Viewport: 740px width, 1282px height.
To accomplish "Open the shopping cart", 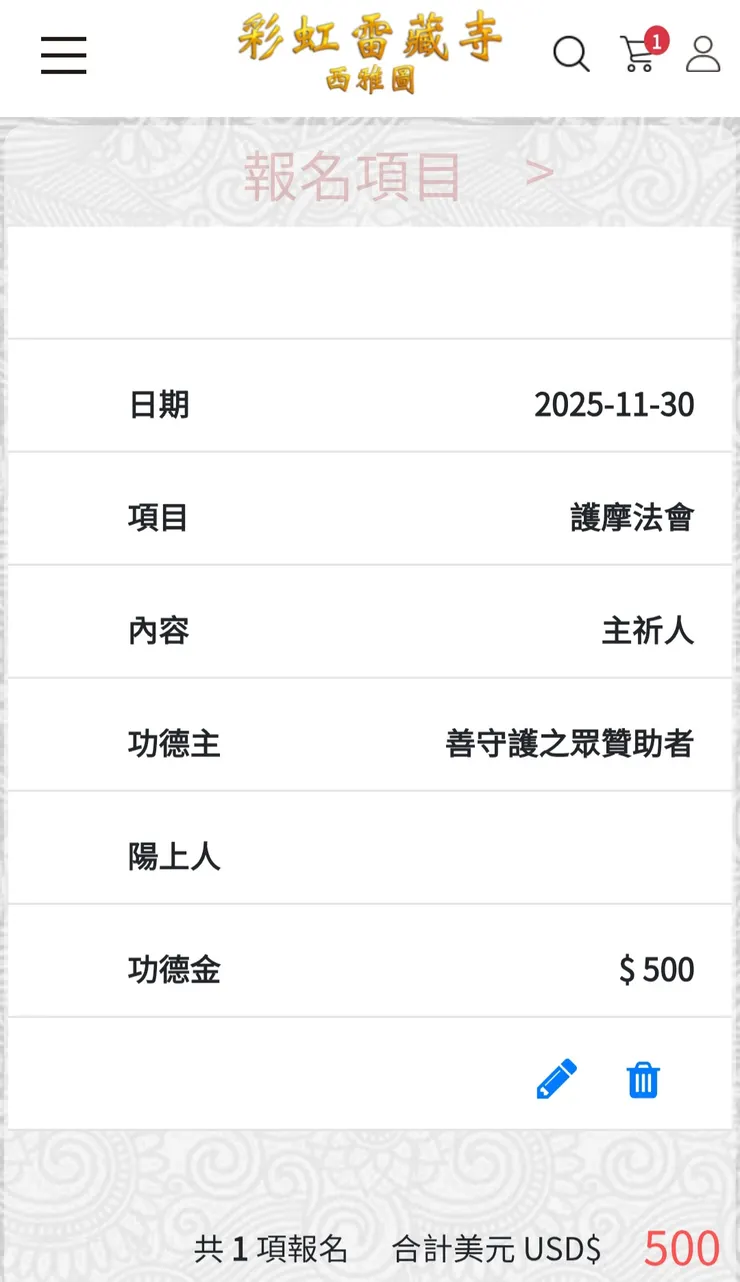I will pyautogui.click(x=637, y=58).
